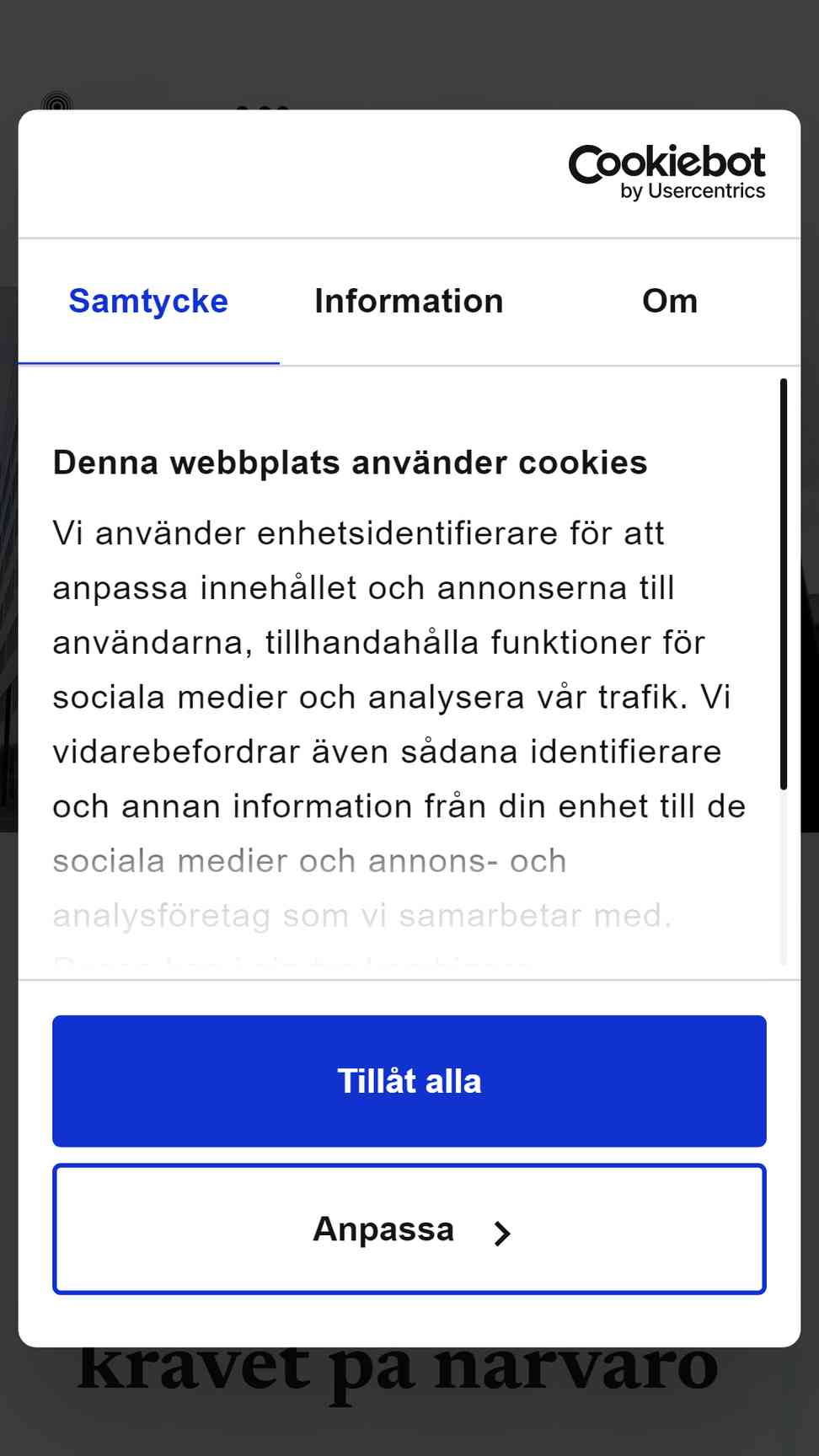
Task: Switch to the Samtycke tab
Action: [148, 302]
